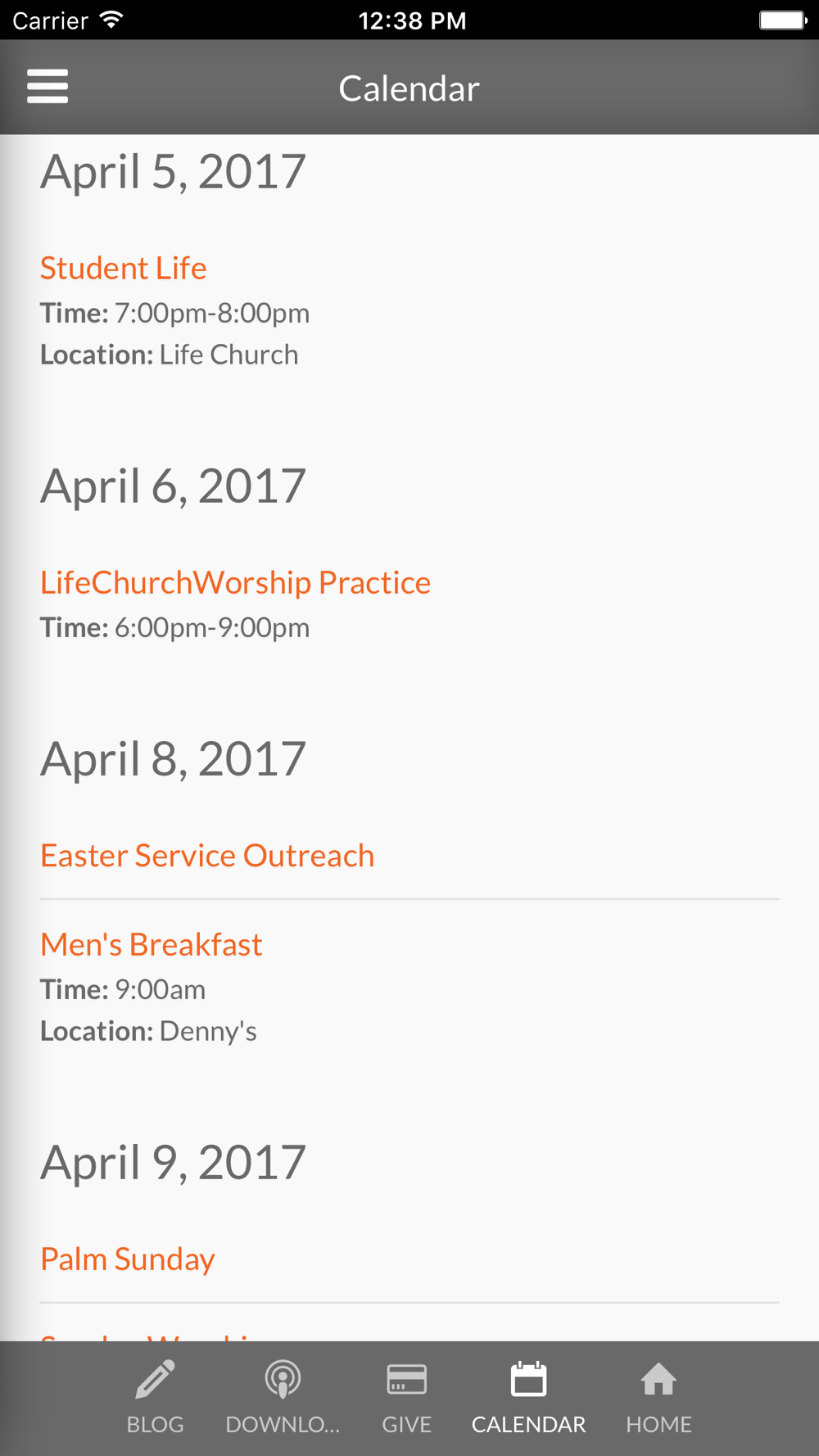The width and height of the screenshot is (819, 1456).
Task: Open Easter Service Outreach event
Action: point(207,855)
